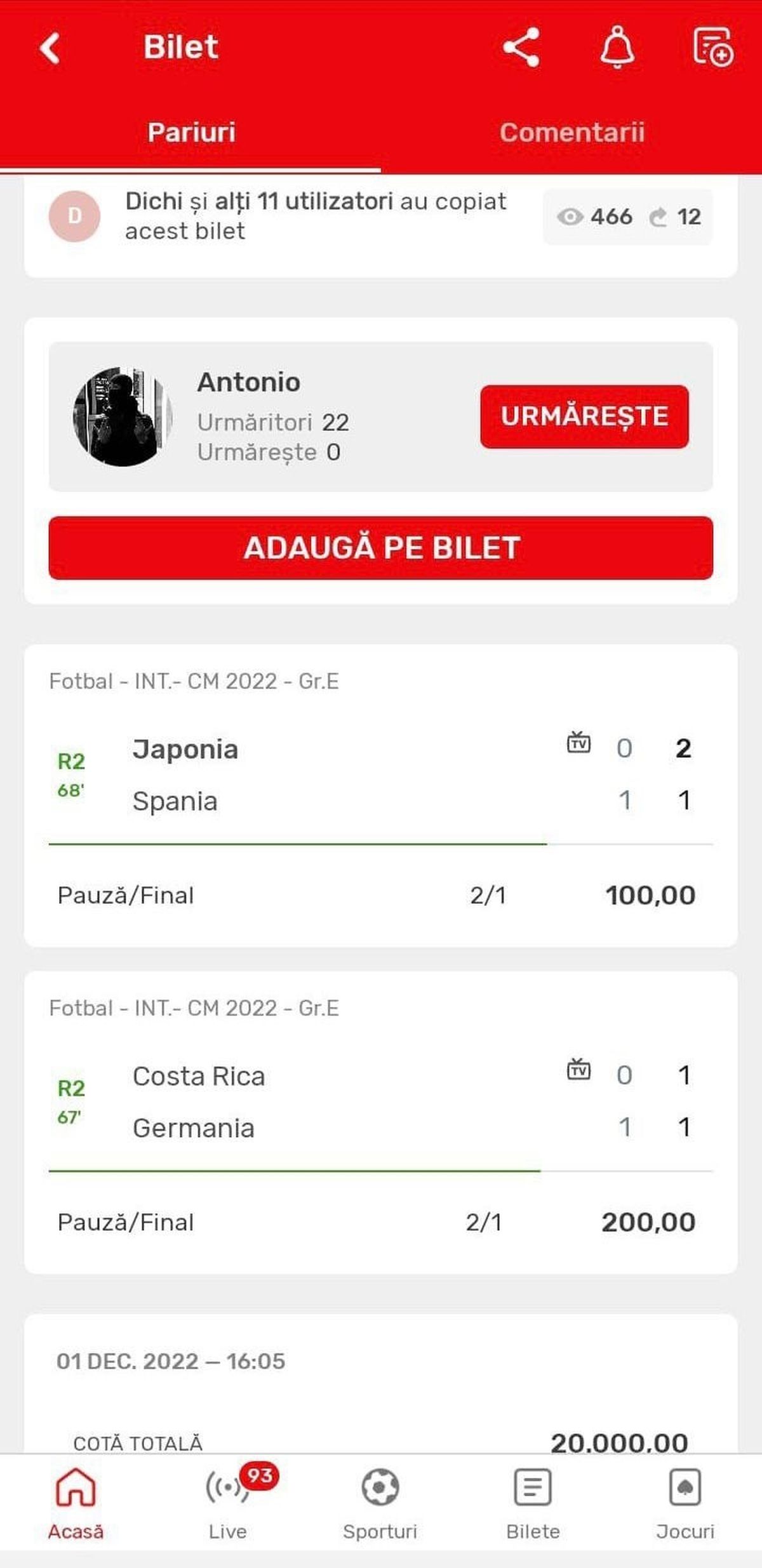Screen dimensions: 762x1568
Task: Tap the add-to-slip icon in header
Action: tap(713, 48)
